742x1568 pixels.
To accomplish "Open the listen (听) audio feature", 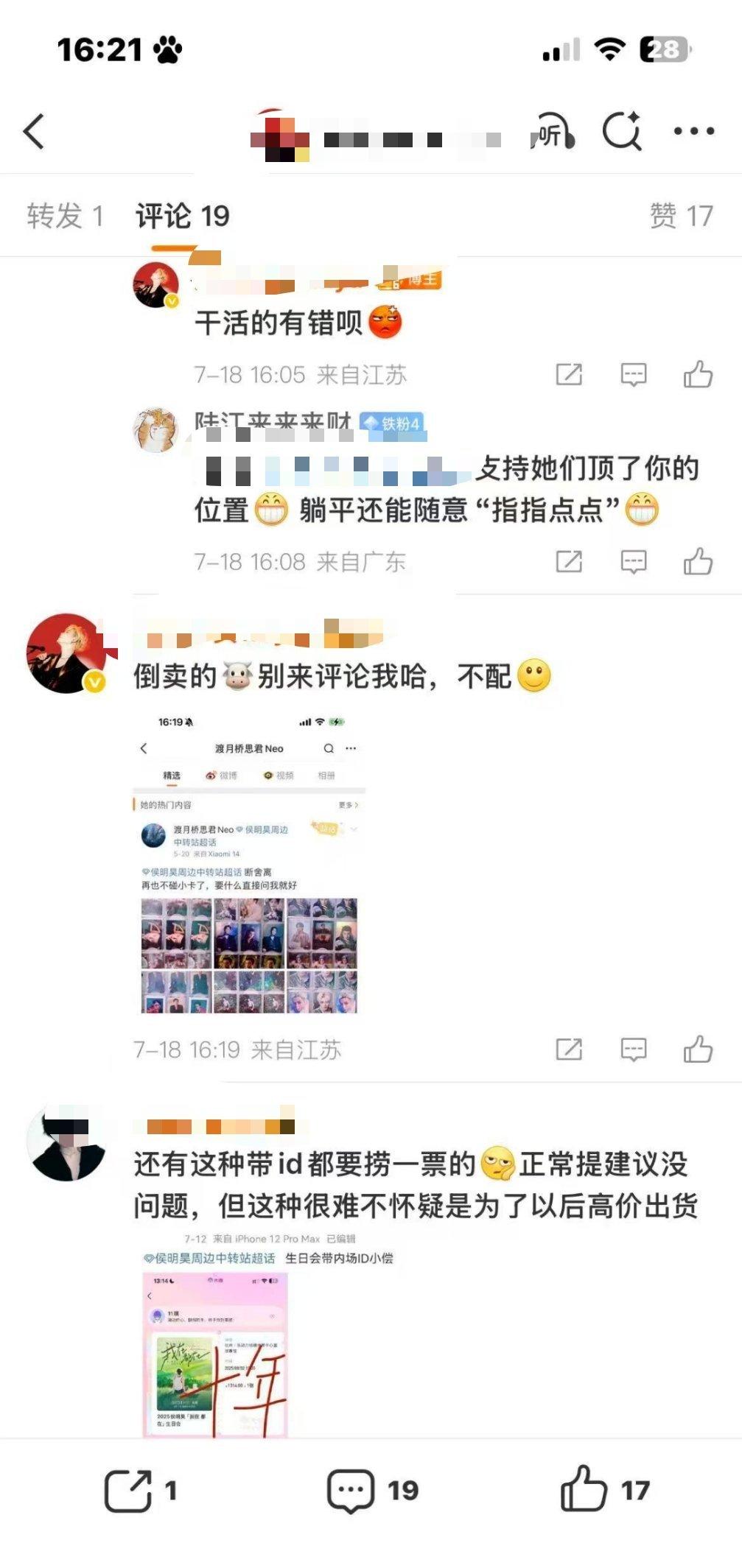I will coord(552,132).
